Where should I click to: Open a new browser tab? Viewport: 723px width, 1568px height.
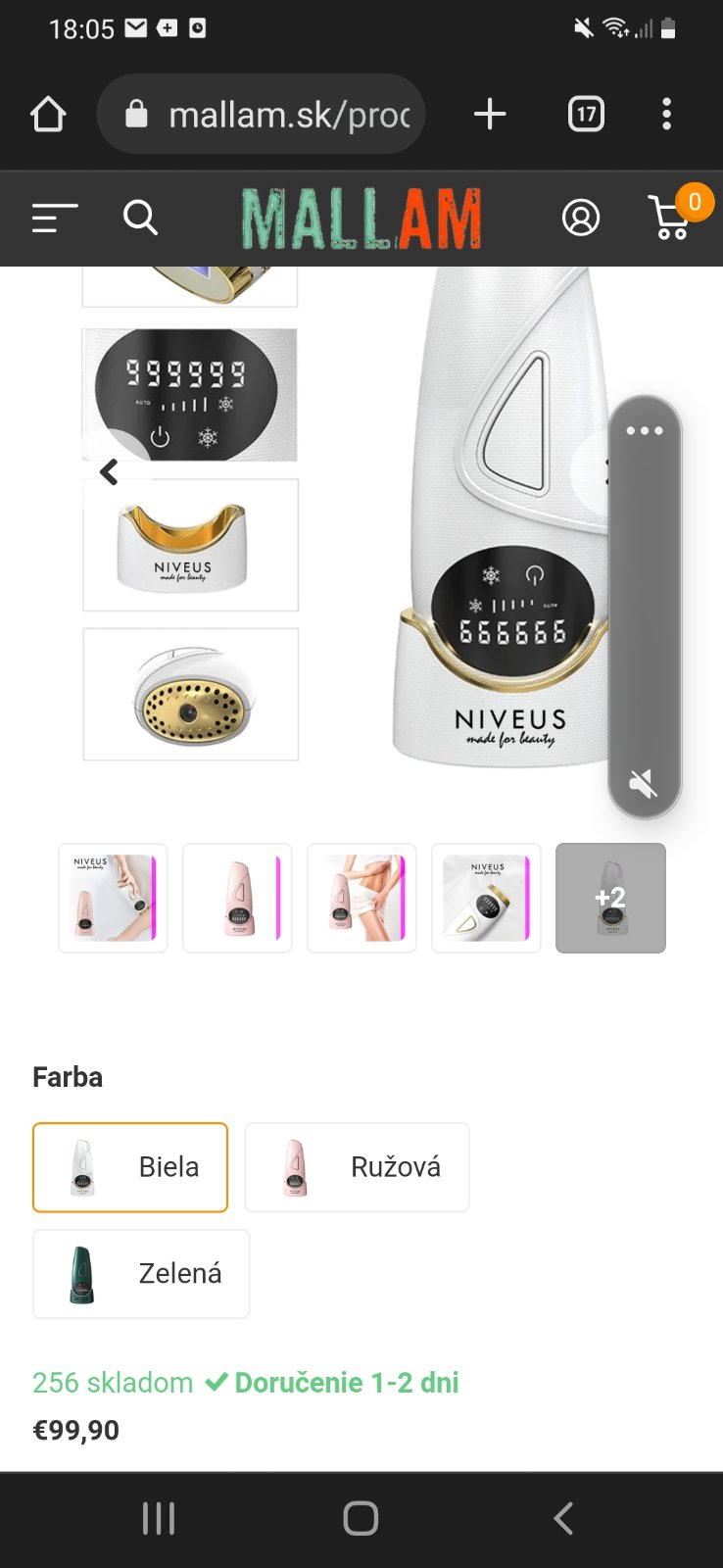(490, 115)
